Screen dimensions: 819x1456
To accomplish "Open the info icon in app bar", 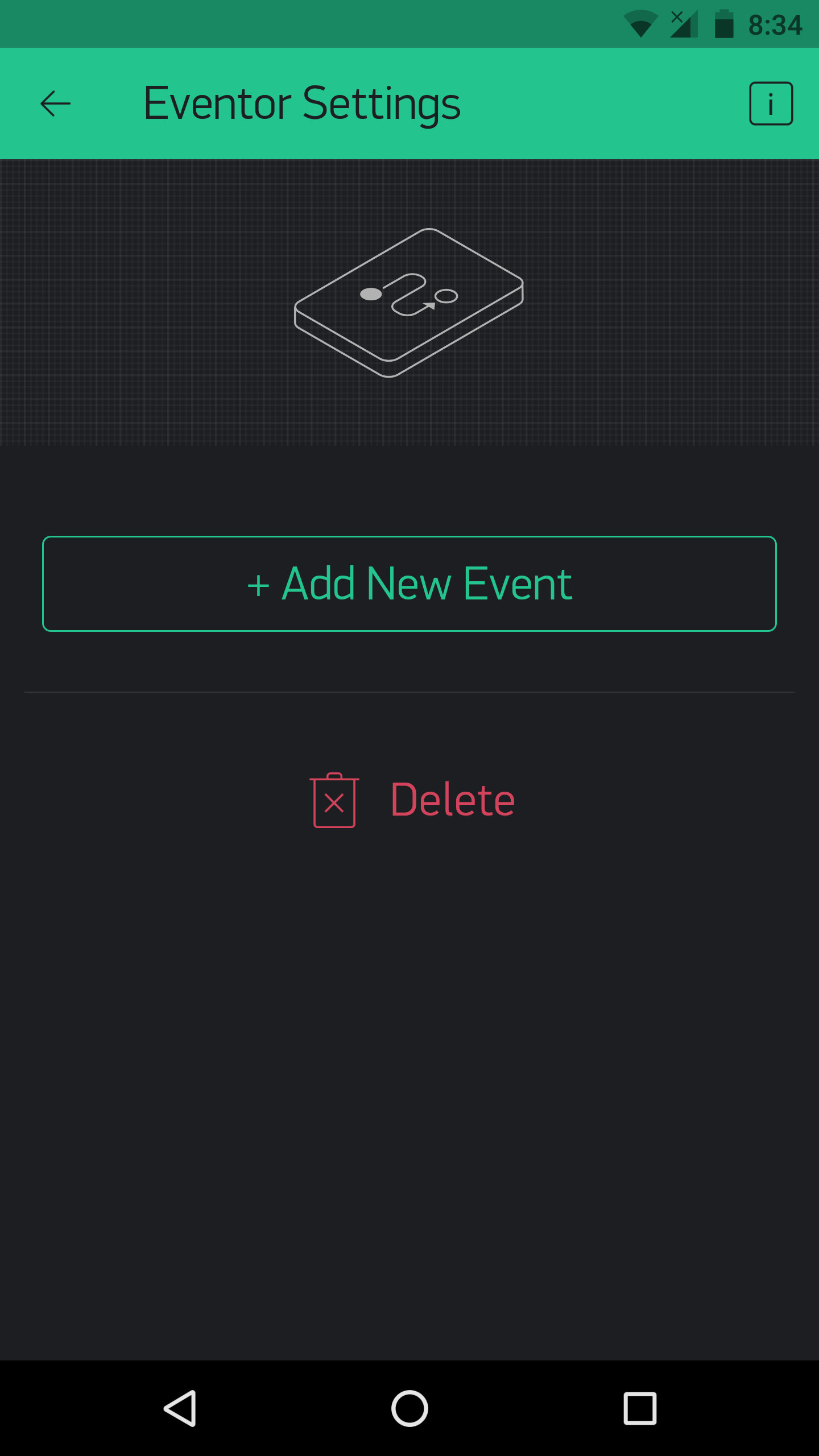I will [771, 104].
